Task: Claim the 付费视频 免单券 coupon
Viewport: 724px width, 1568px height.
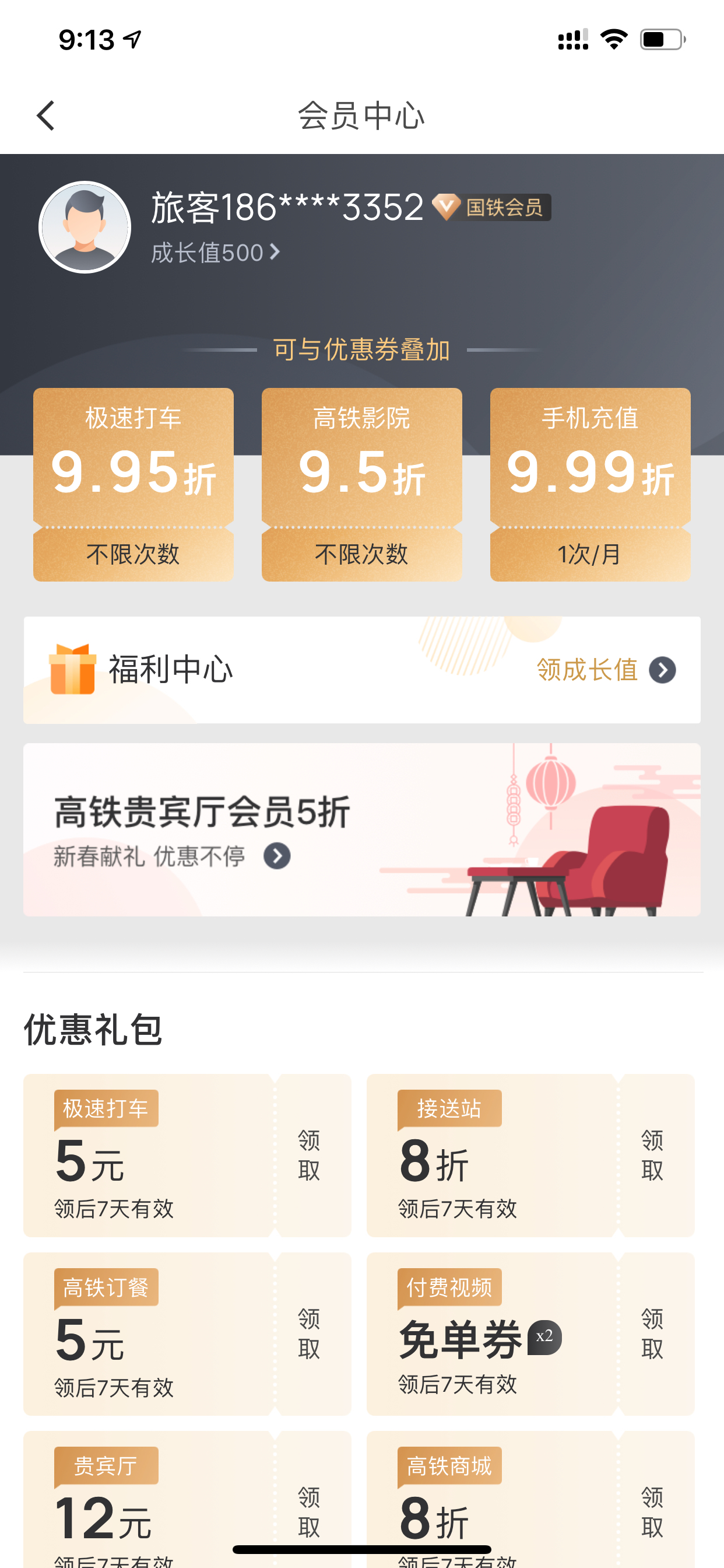Action: pyautogui.click(x=652, y=1333)
